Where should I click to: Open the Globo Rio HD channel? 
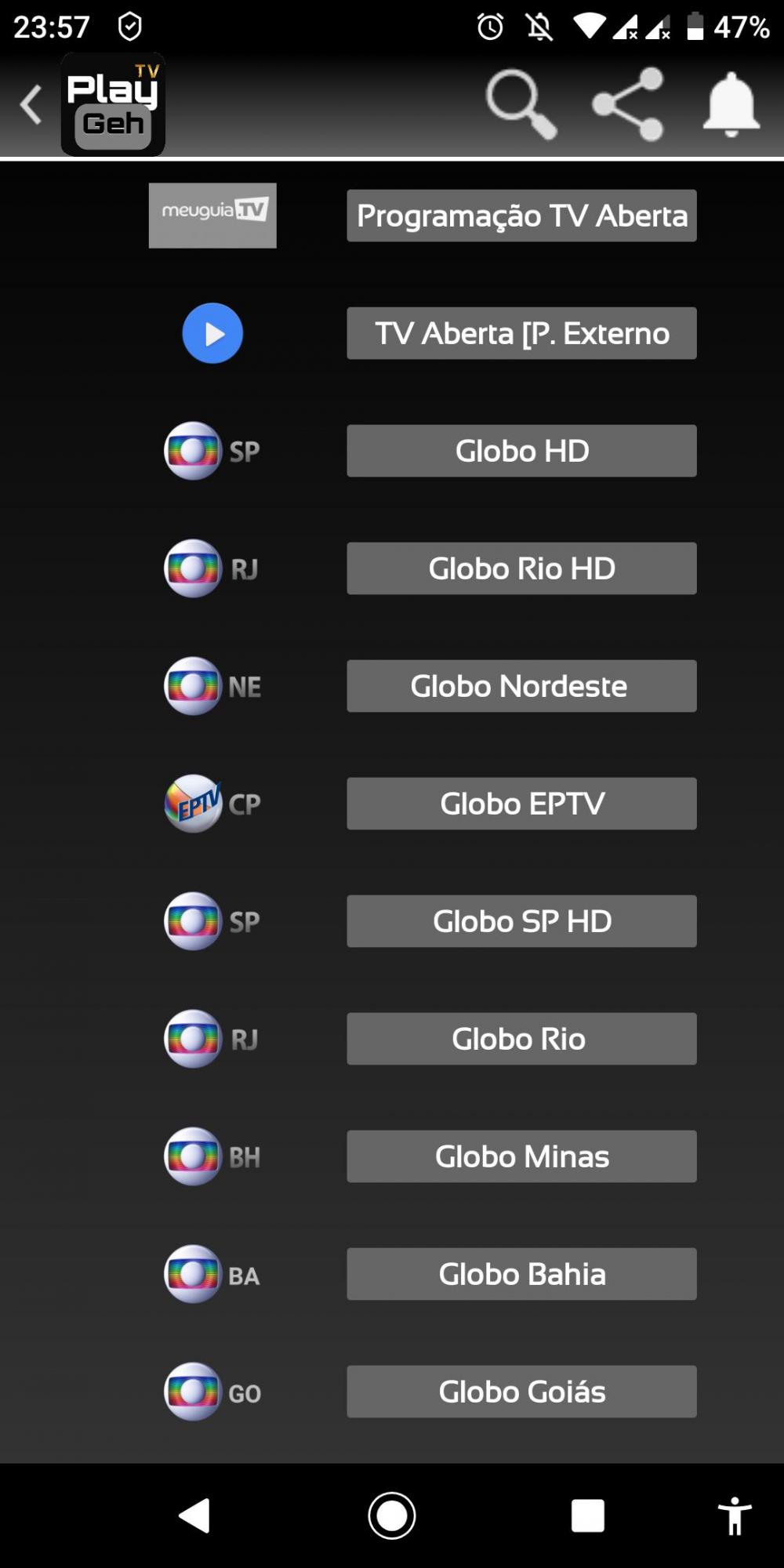pyautogui.click(x=521, y=568)
